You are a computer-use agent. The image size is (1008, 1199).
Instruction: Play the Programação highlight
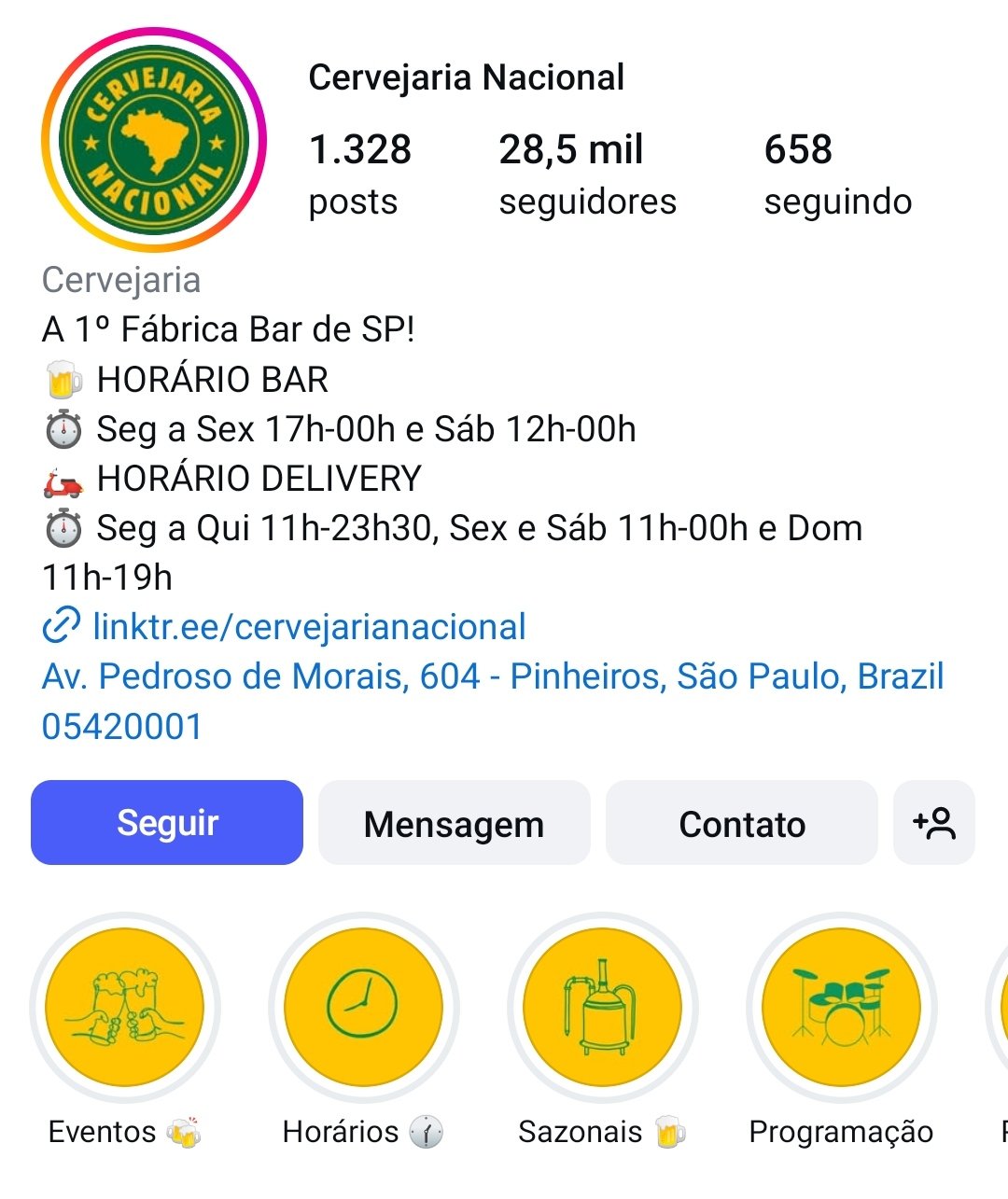coord(841,1008)
